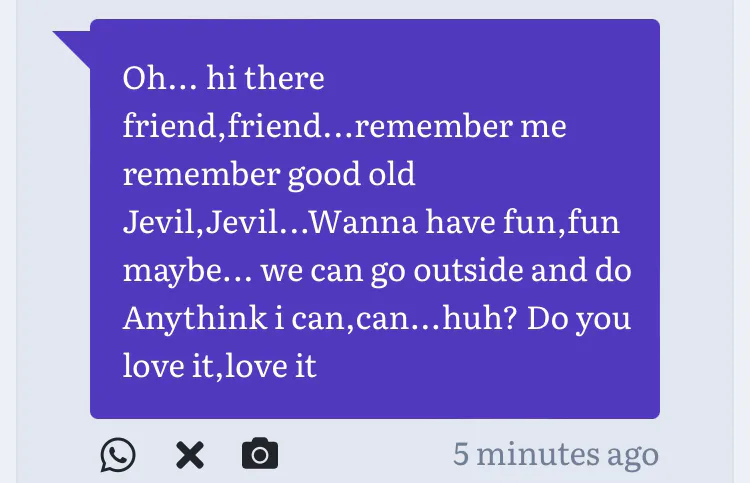
Task: Tap the camera icon under the message
Action: [260, 454]
